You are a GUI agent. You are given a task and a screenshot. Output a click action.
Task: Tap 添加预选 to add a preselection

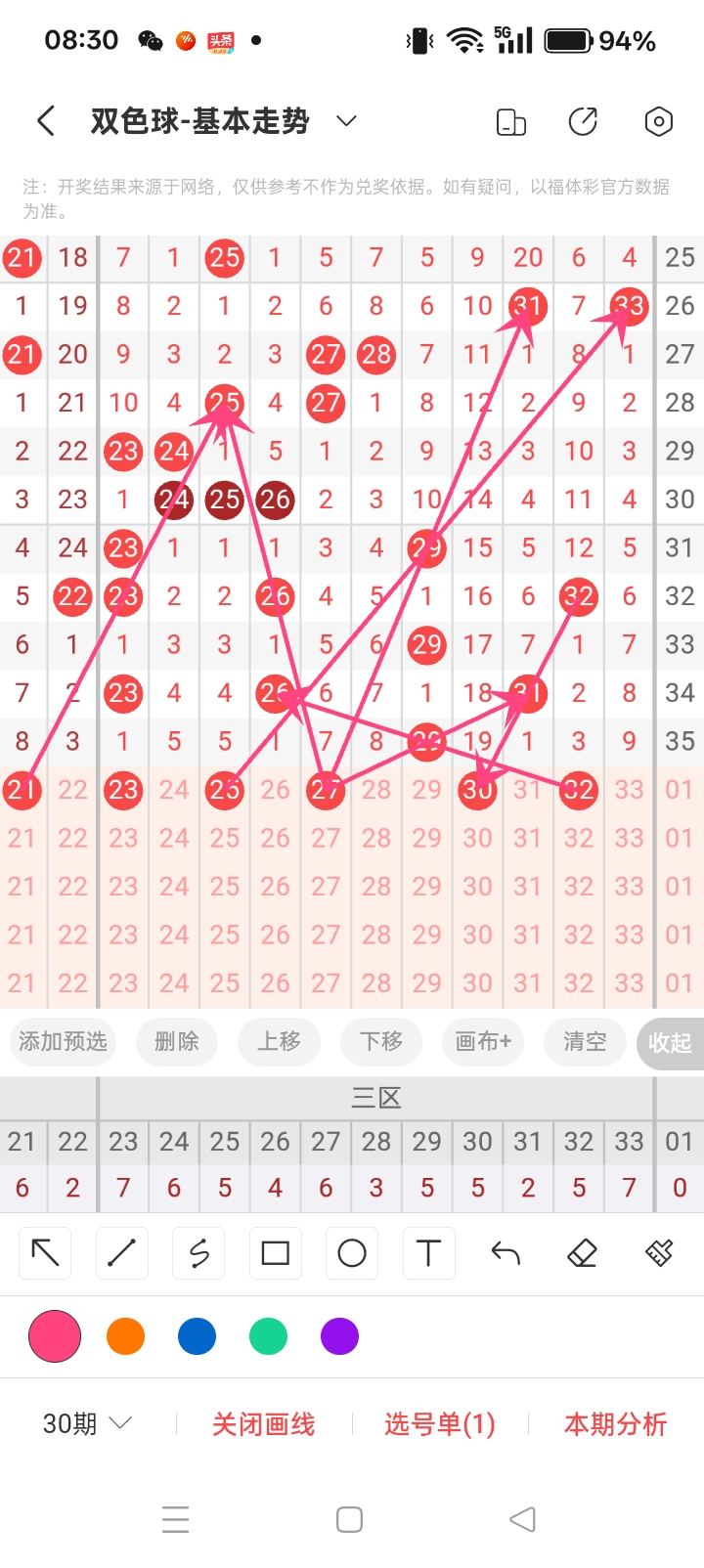63,1042
